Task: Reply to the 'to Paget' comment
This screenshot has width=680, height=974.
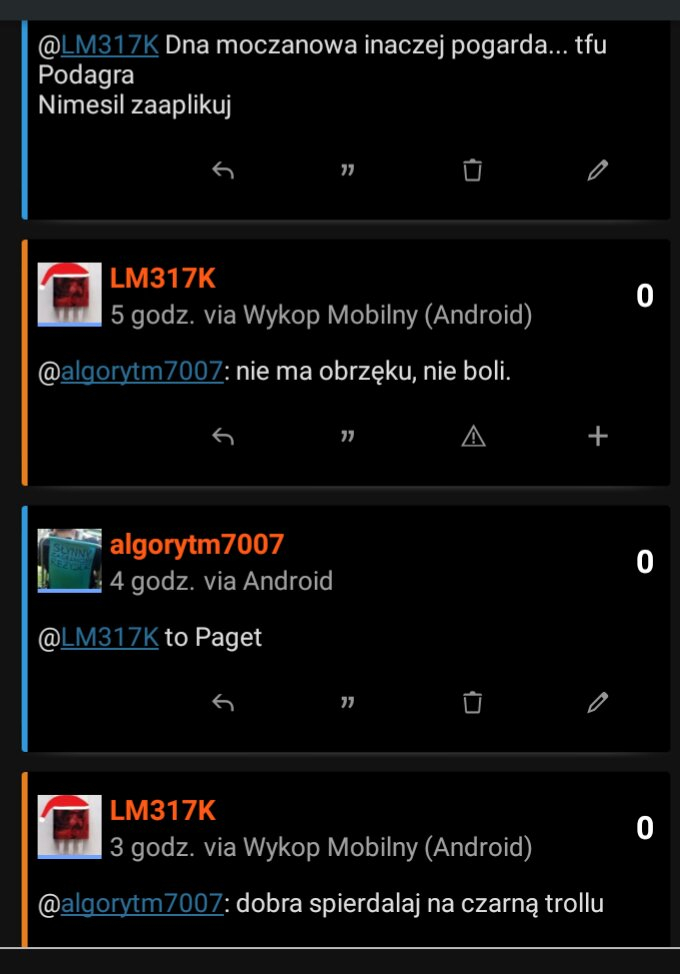Action: 223,702
